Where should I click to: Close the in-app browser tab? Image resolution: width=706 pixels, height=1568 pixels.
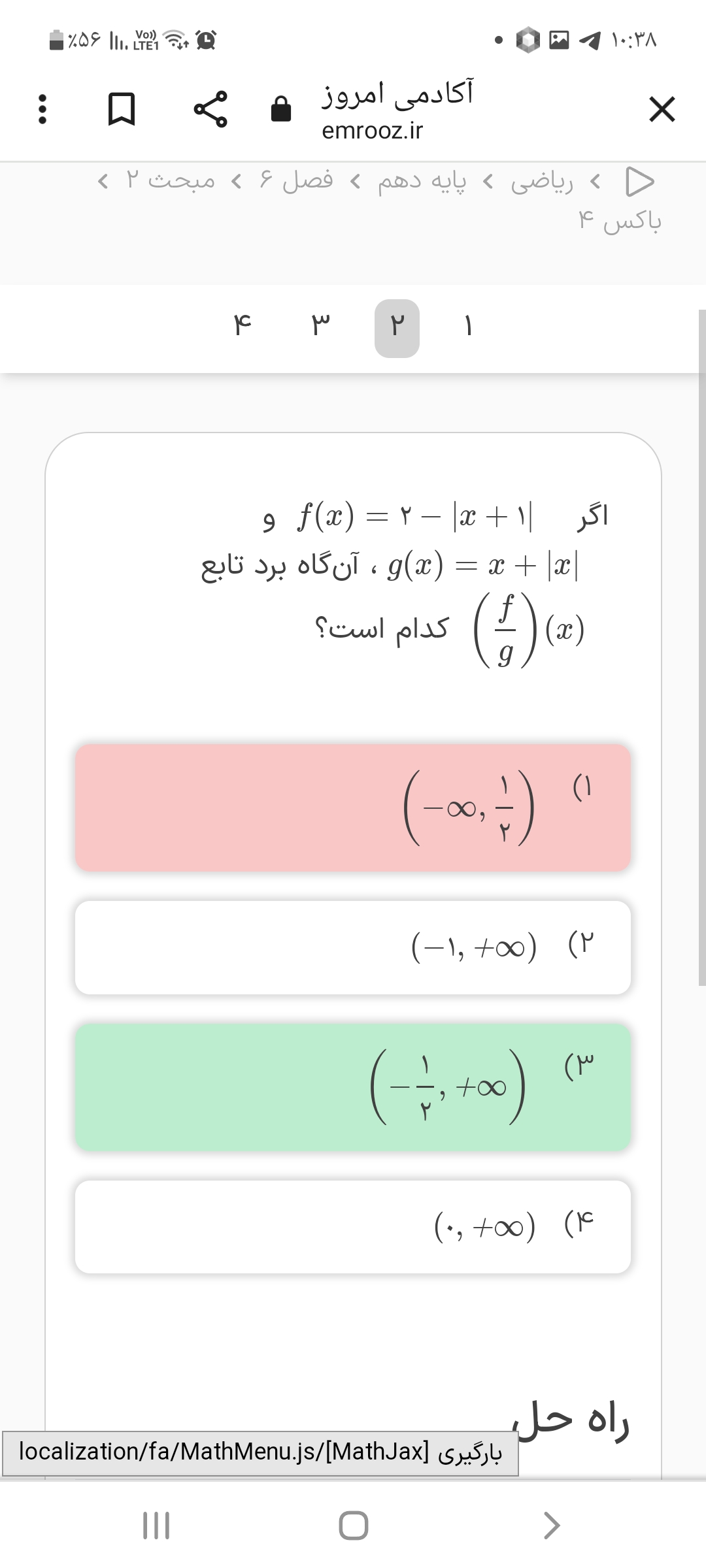point(662,109)
